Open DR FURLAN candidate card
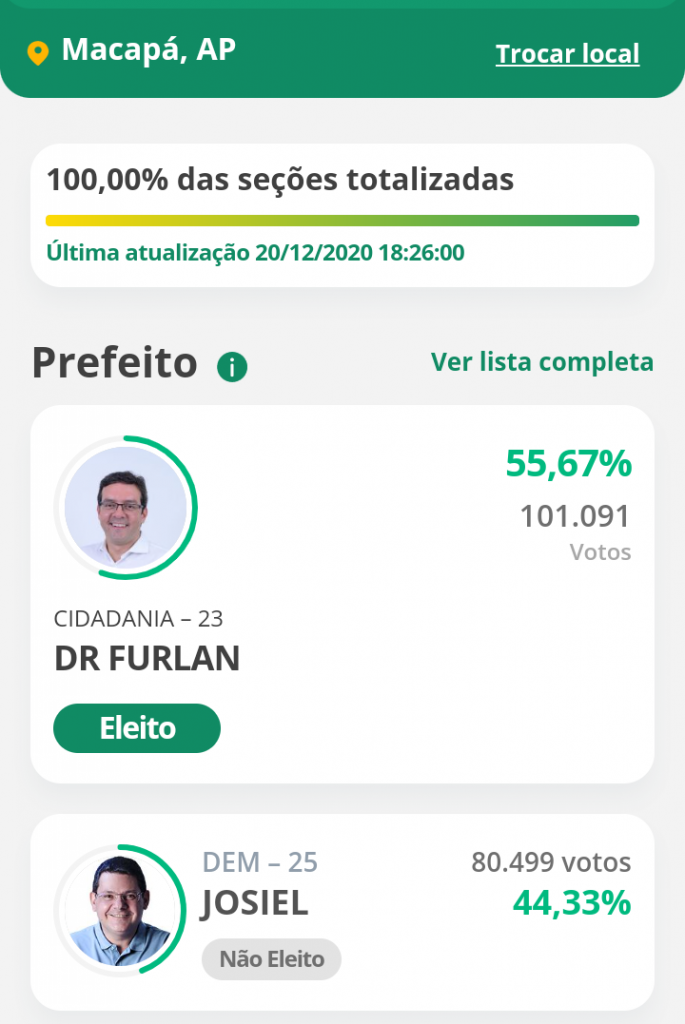This screenshot has height=1024, width=685. tap(342, 594)
